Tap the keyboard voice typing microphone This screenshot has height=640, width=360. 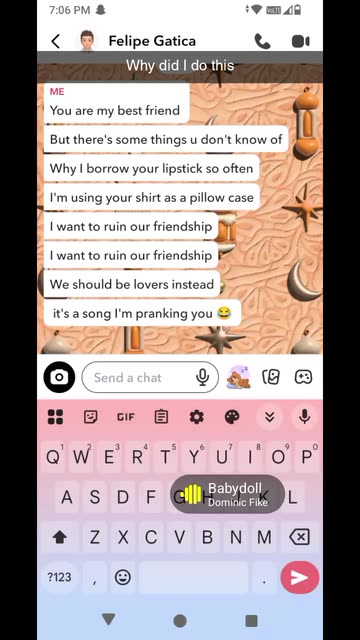pos(304,417)
